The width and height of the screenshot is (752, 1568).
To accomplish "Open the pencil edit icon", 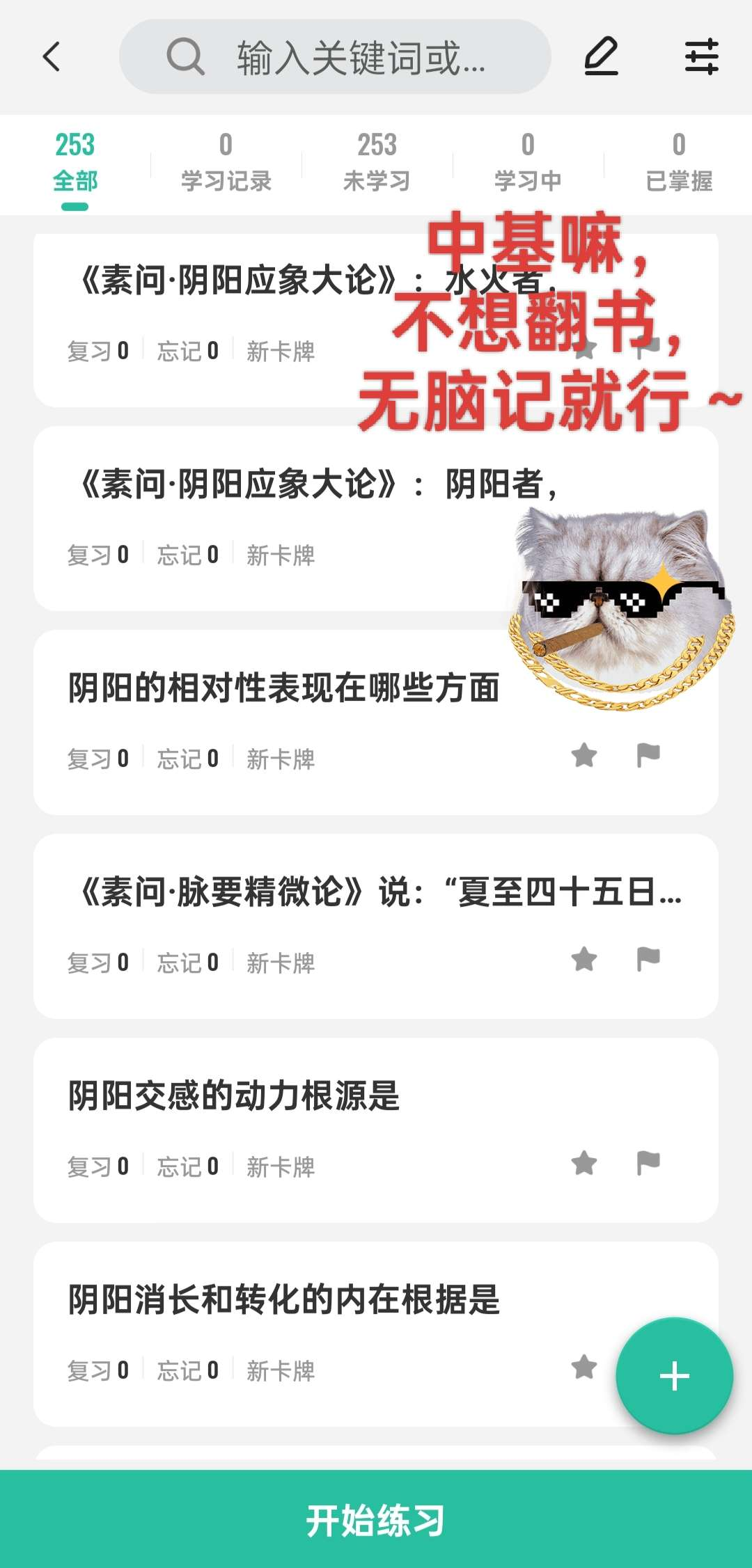I will click(600, 57).
